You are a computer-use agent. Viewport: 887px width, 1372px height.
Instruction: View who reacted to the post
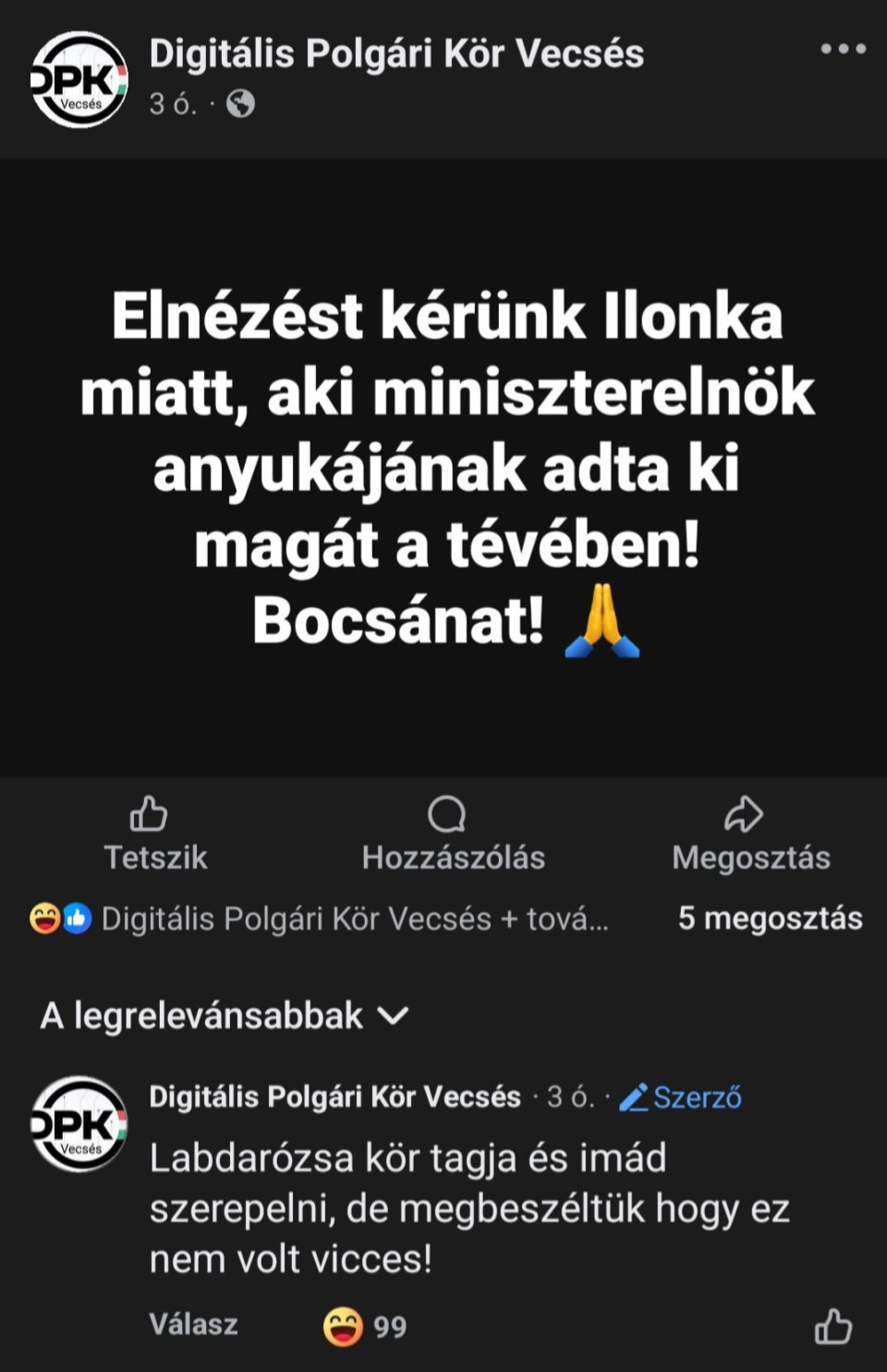click(x=318, y=918)
